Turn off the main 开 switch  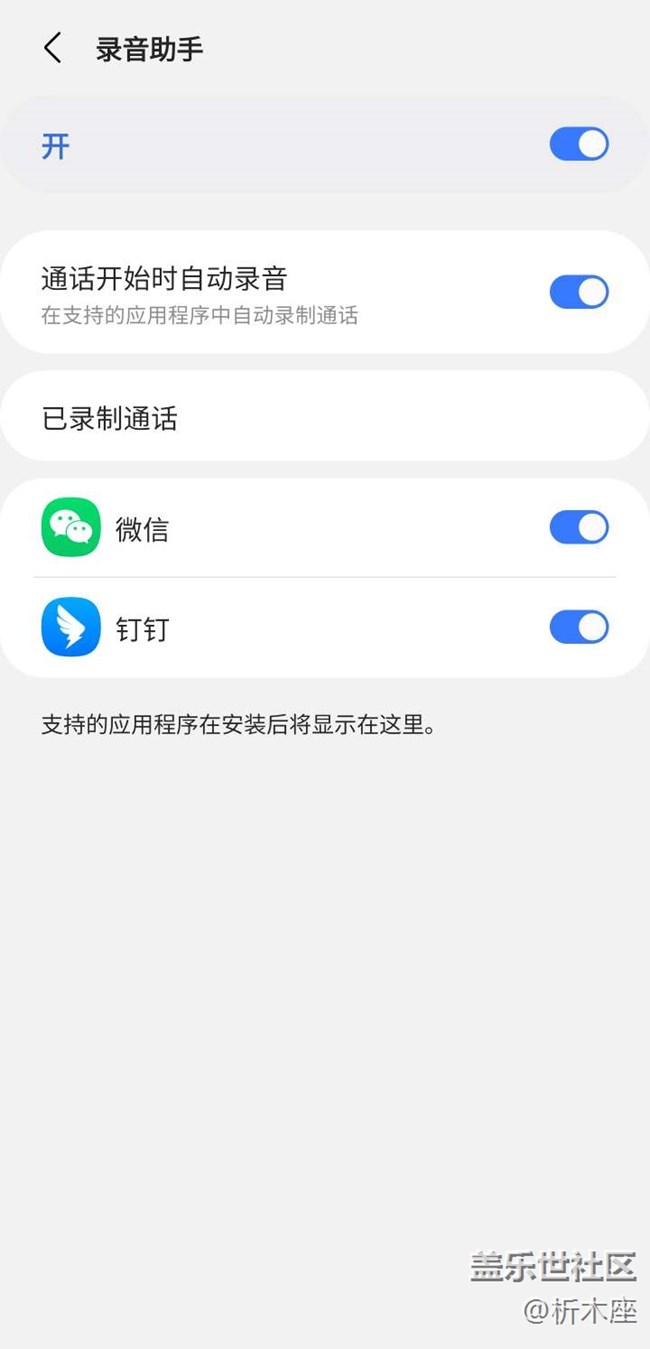click(579, 145)
